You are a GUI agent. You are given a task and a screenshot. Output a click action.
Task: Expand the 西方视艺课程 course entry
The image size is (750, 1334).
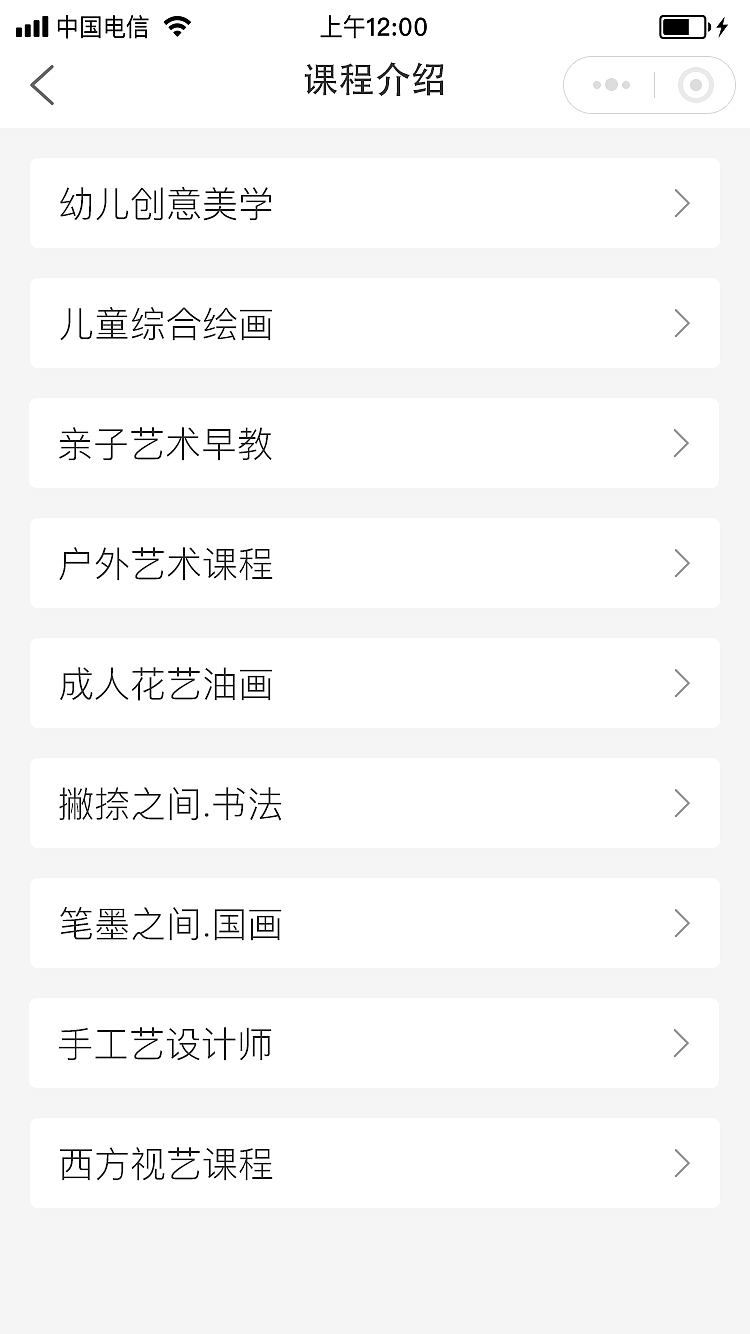[375, 1163]
